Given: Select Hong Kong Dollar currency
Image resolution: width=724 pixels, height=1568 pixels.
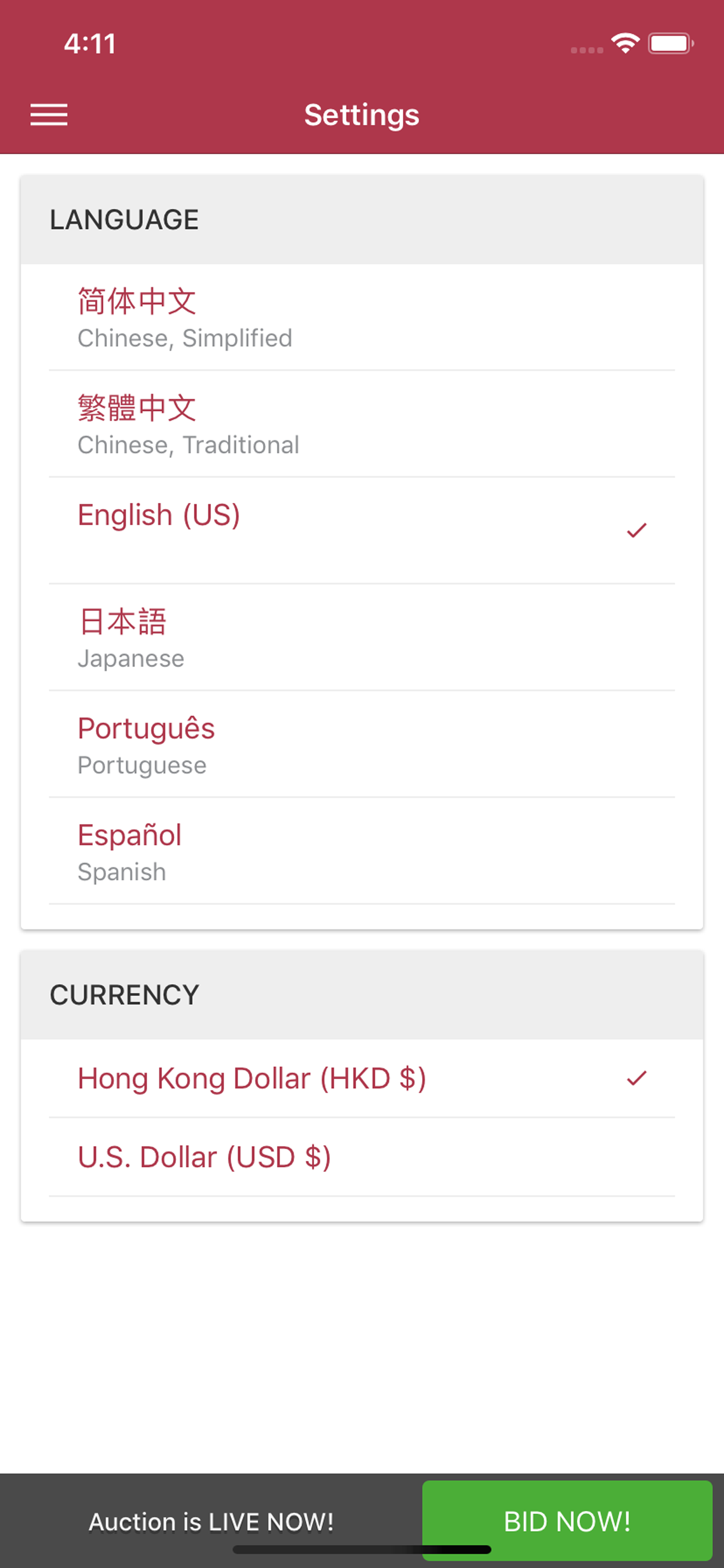Looking at the screenshot, I should coord(361,1078).
